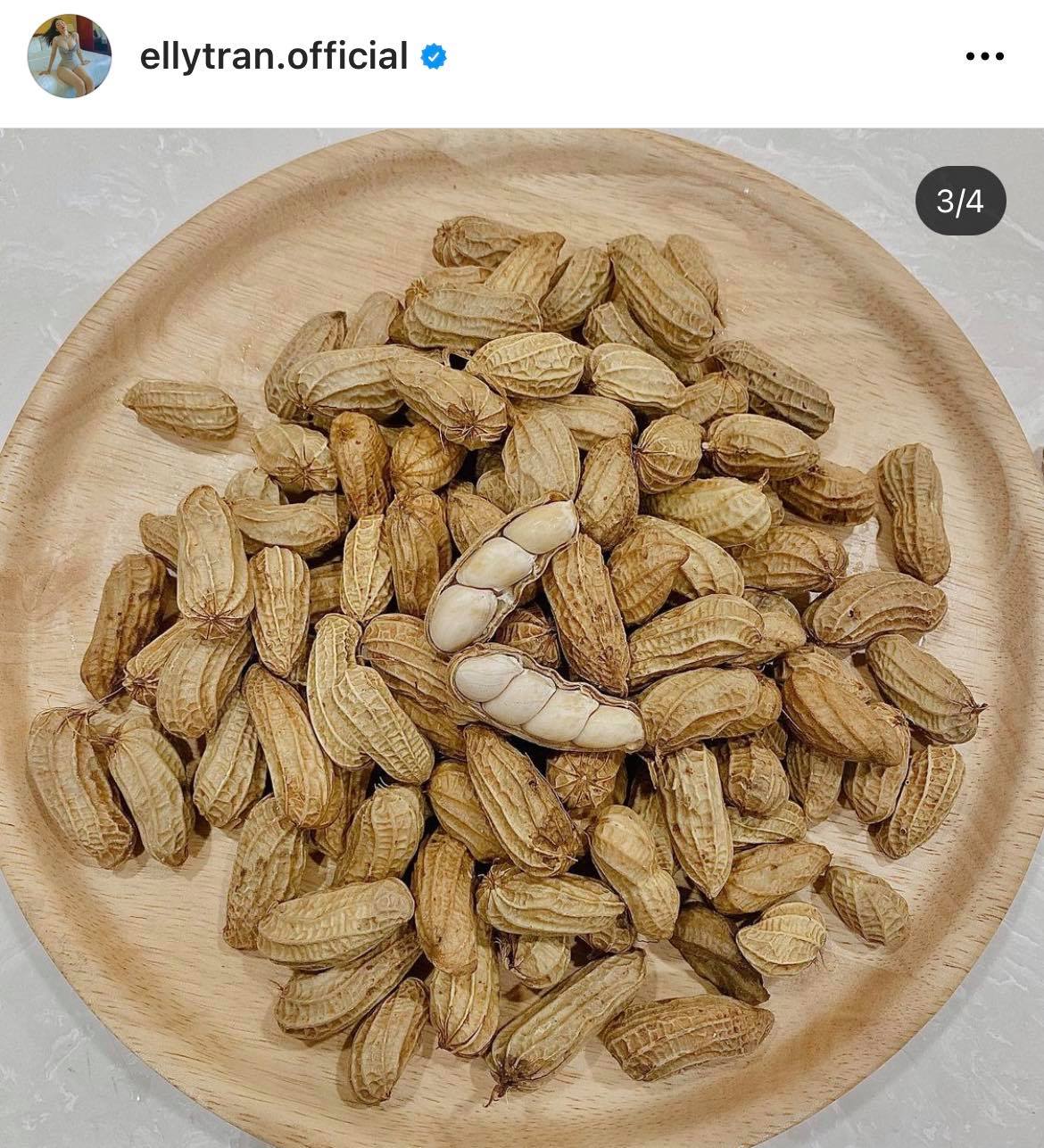Open the ellytran.official username link
The width and height of the screenshot is (1044, 1148).
point(273,56)
